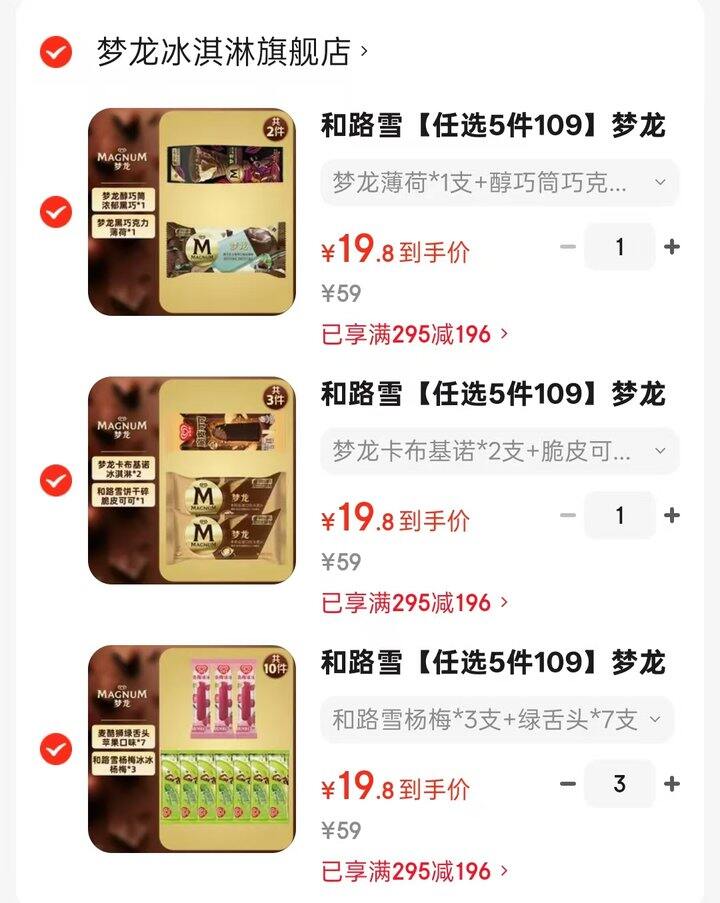View 已享满295减196 promo under the 梦龙薄荷 item
Viewport: 720px width, 903px height.
coord(415,334)
